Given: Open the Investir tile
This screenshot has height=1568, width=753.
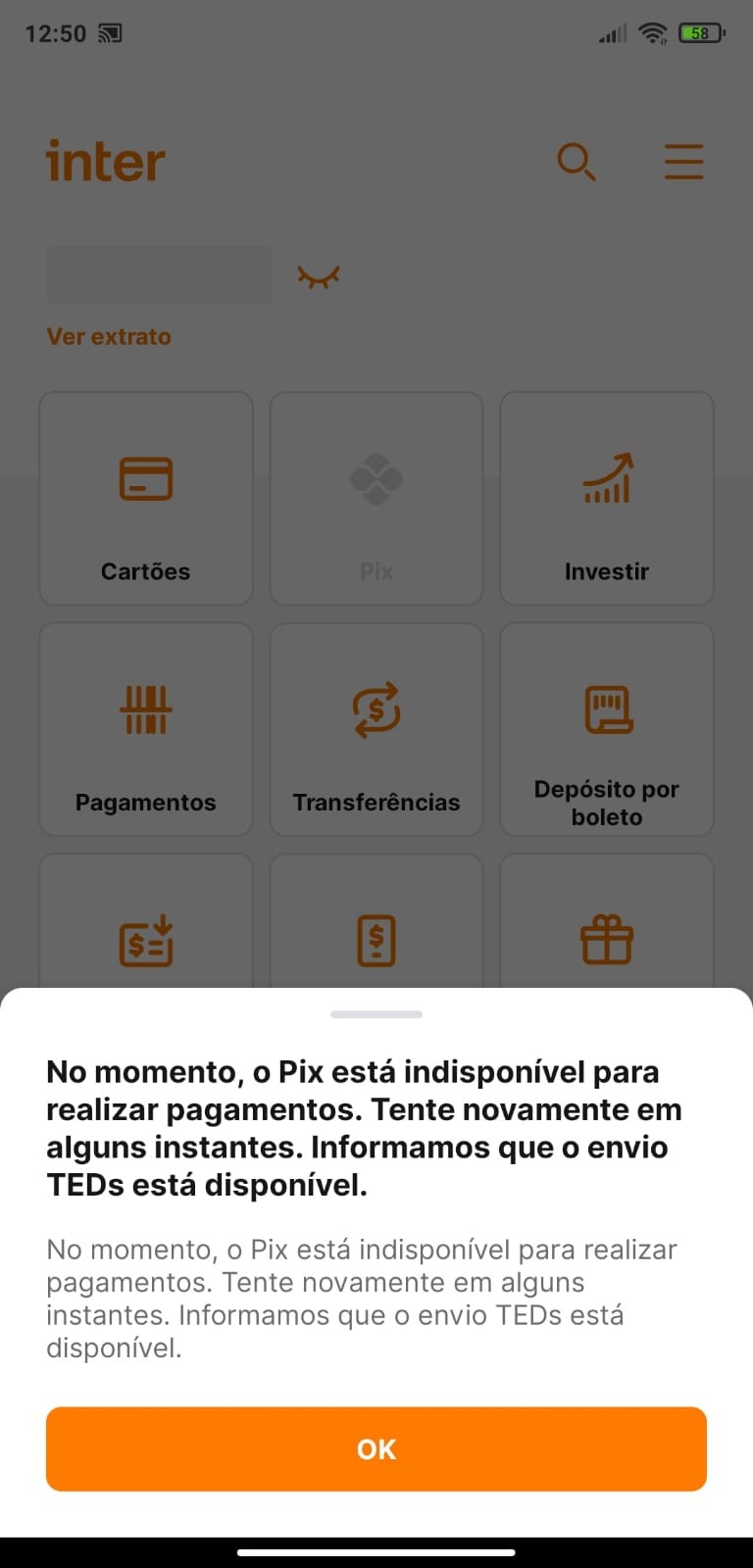Looking at the screenshot, I should (607, 498).
